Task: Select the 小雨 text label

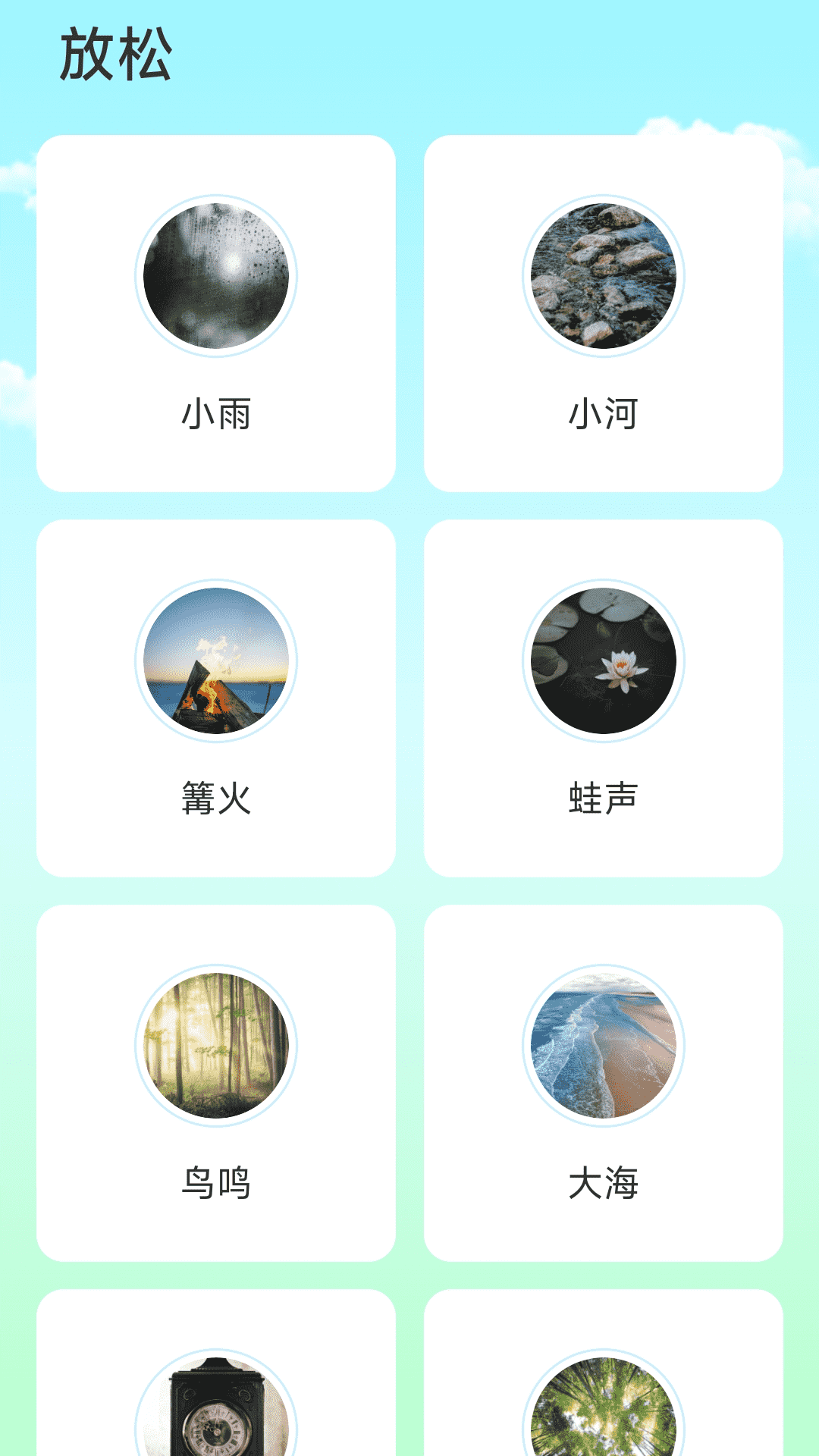Action: point(218,412)
